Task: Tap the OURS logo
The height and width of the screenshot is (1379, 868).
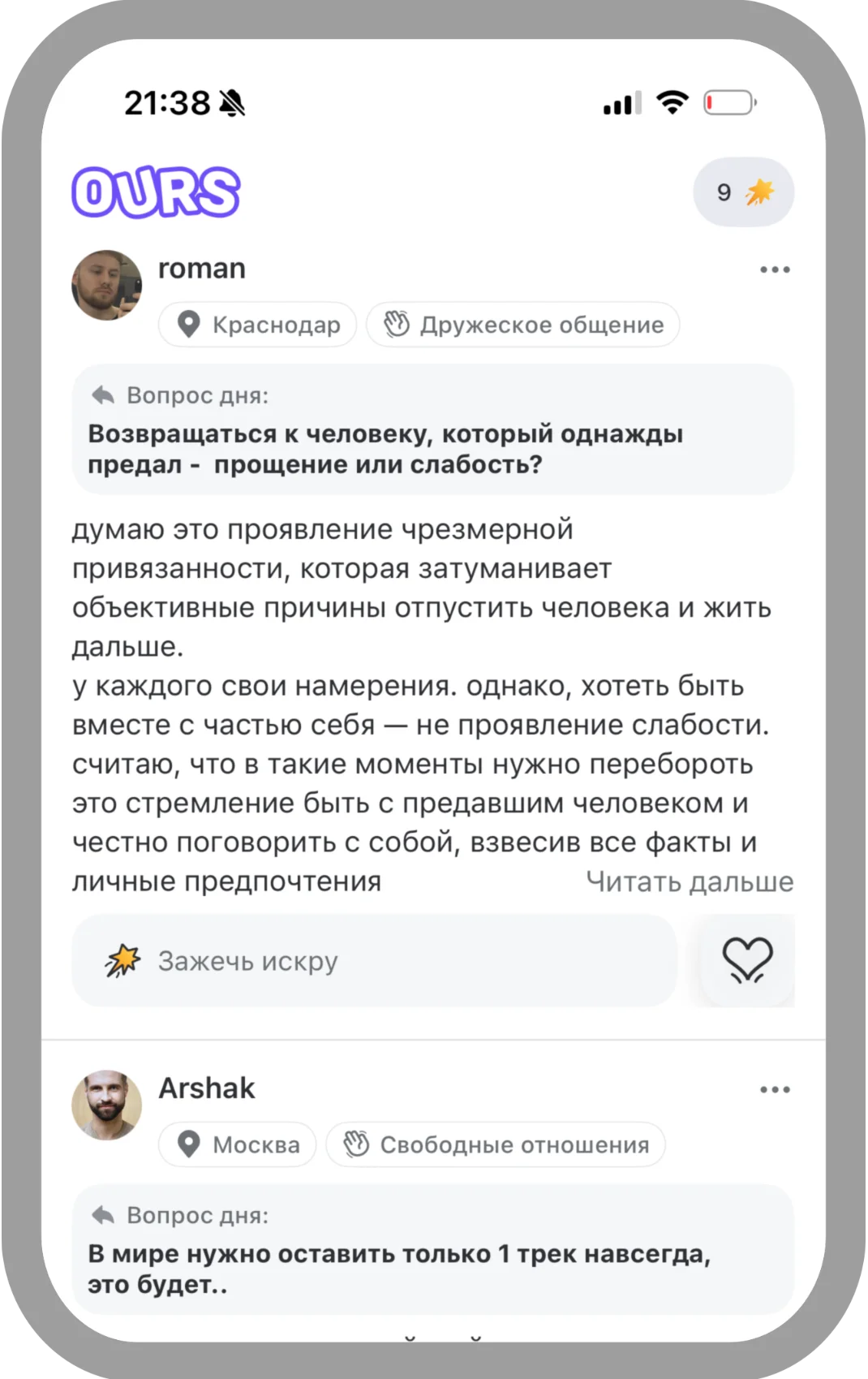Action: [x=155, y=193]
